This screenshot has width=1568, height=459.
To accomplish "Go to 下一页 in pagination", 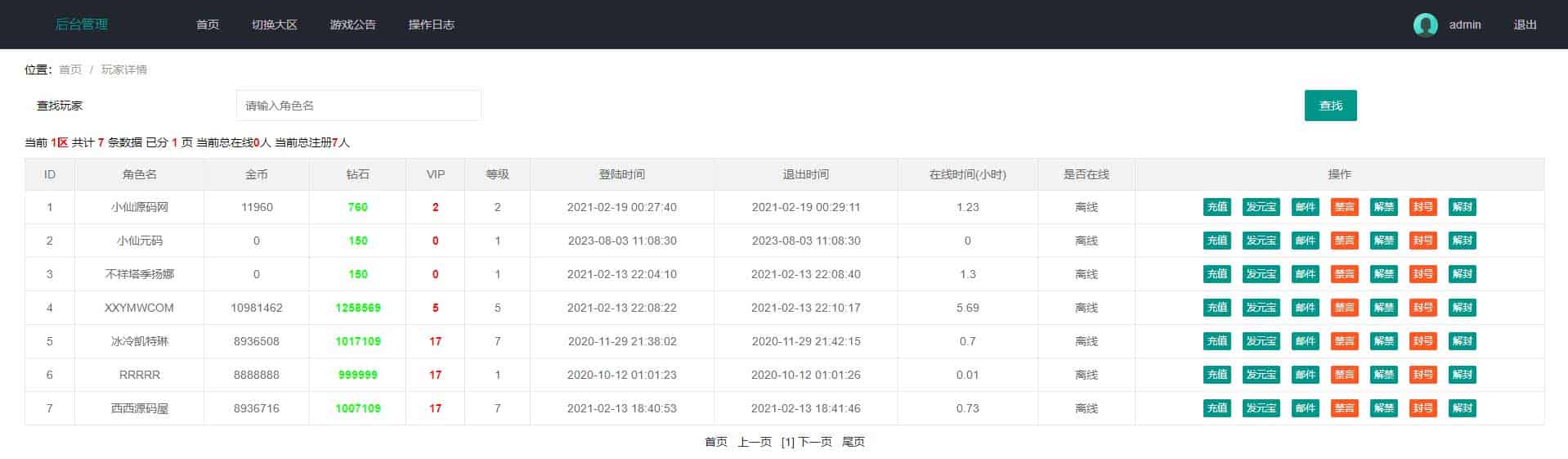I will (815, 442).
